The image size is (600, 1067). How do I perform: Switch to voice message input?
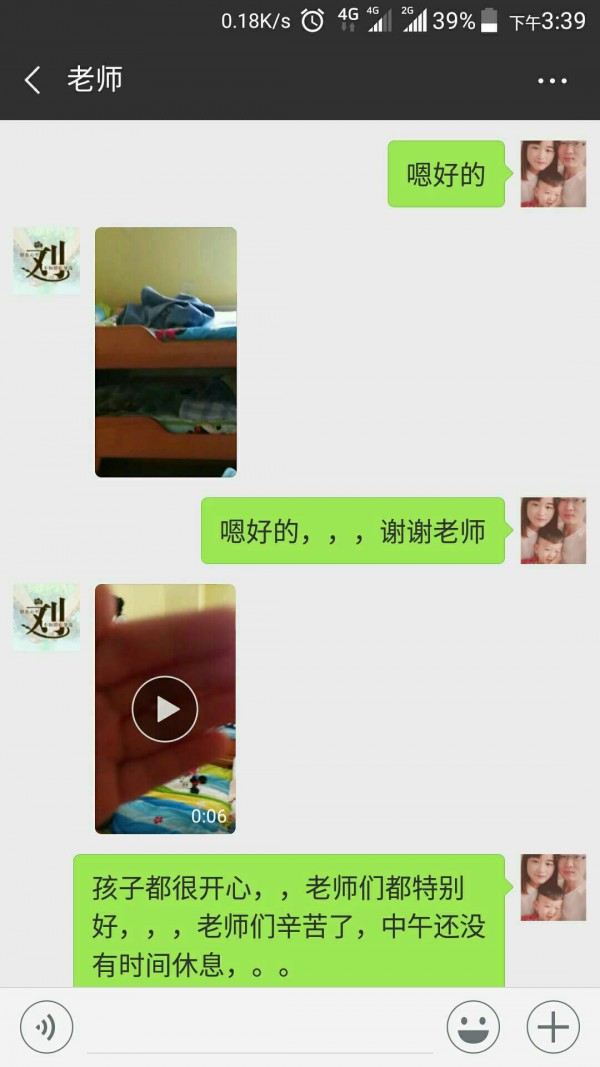pos(46,1026)
